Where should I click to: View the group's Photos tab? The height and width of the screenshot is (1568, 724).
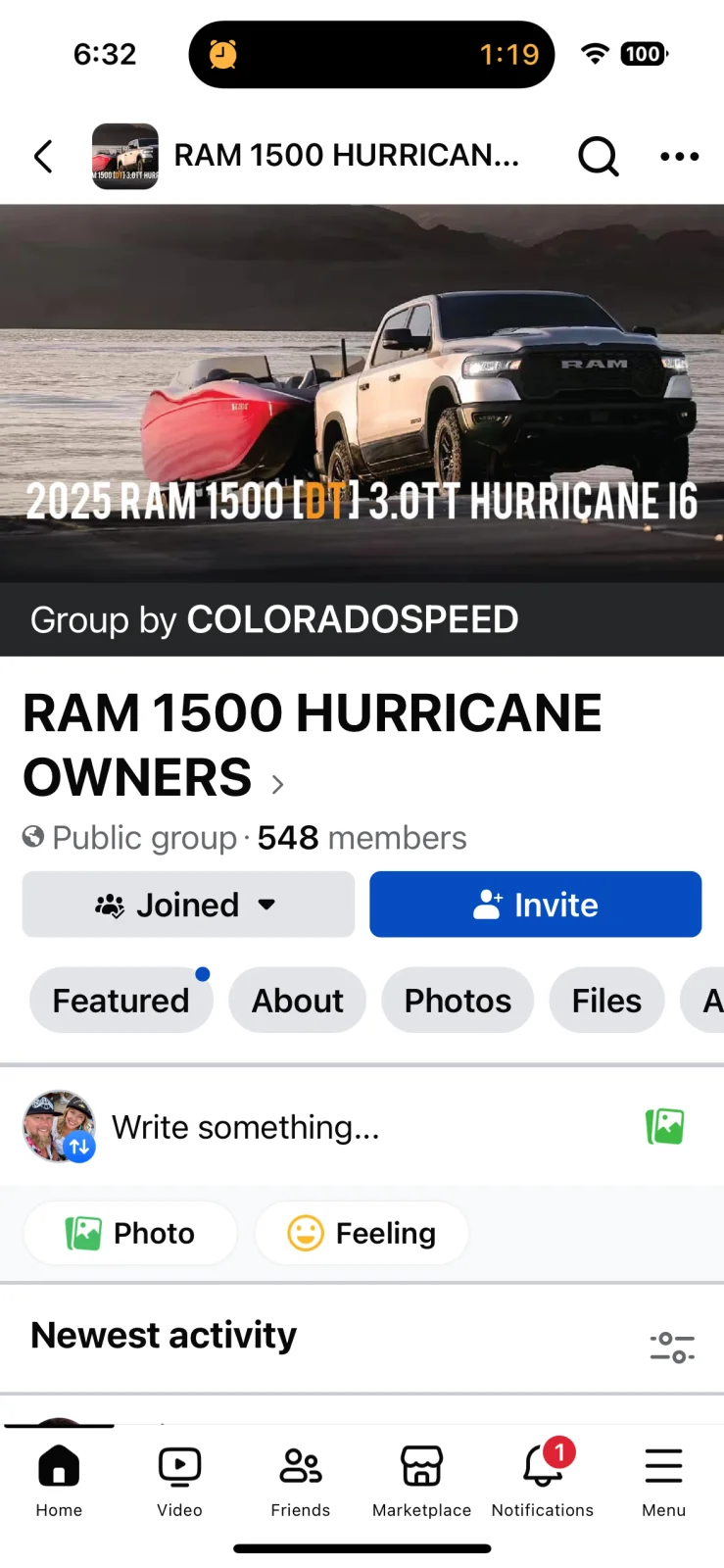[x=458, y=1001]
